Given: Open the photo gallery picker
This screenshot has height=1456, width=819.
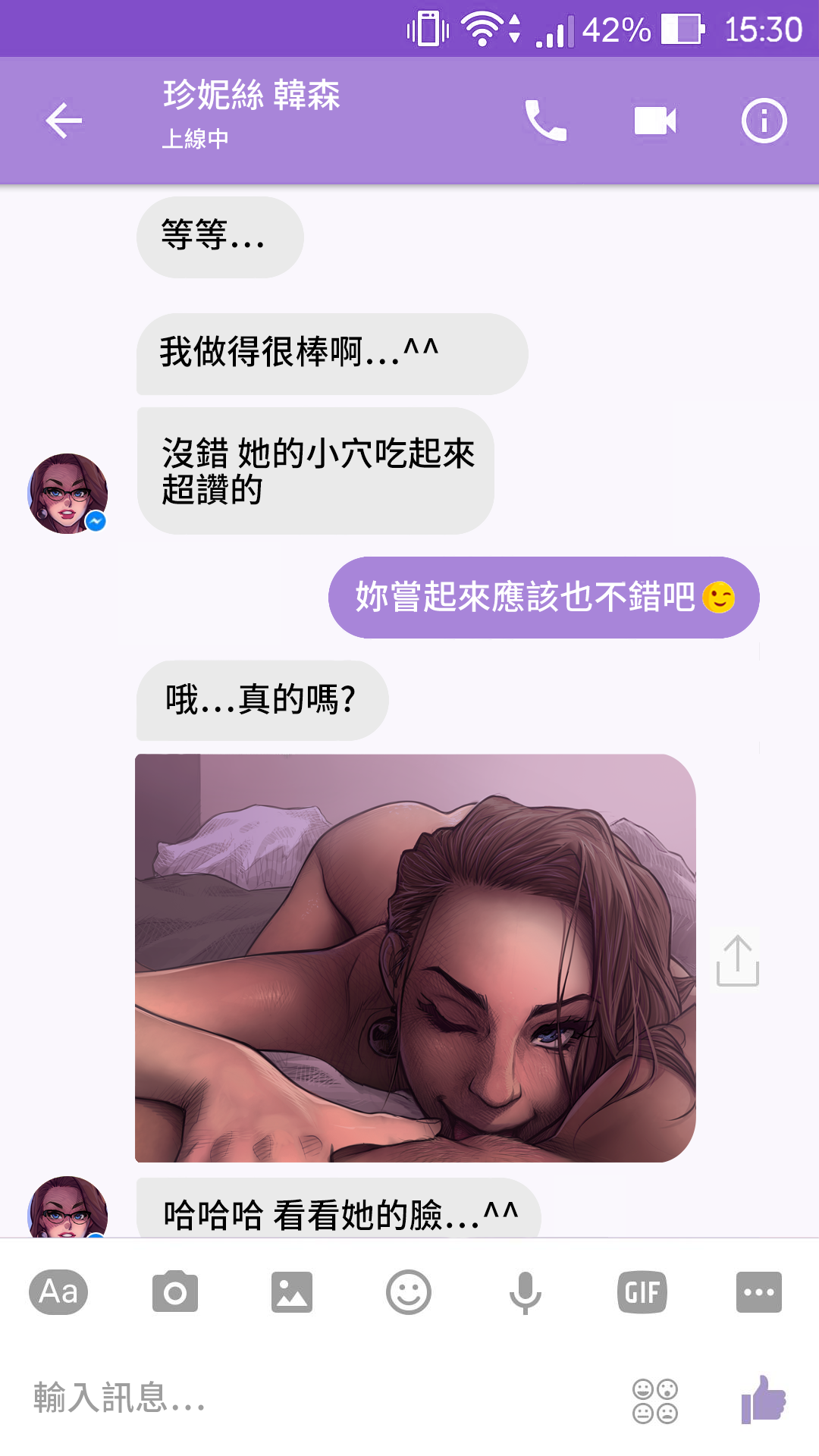Looking at the screenshot, I should pyautogui.click(x=292, y=1292).
